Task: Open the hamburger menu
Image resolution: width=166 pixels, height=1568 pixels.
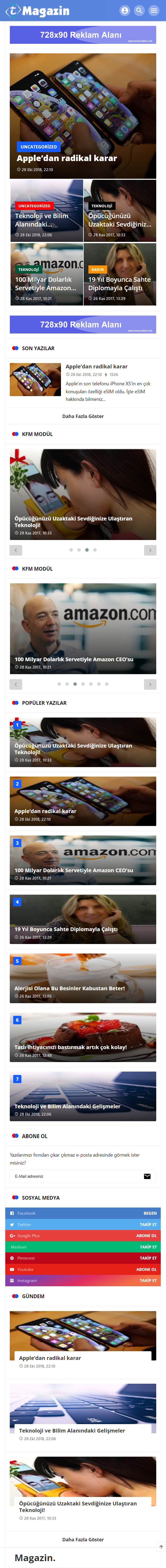Action: 154,10
